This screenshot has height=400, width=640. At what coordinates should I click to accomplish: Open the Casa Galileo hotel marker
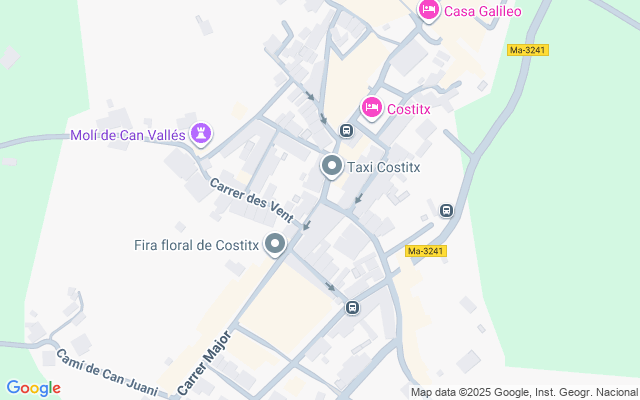tap(429, 10)
